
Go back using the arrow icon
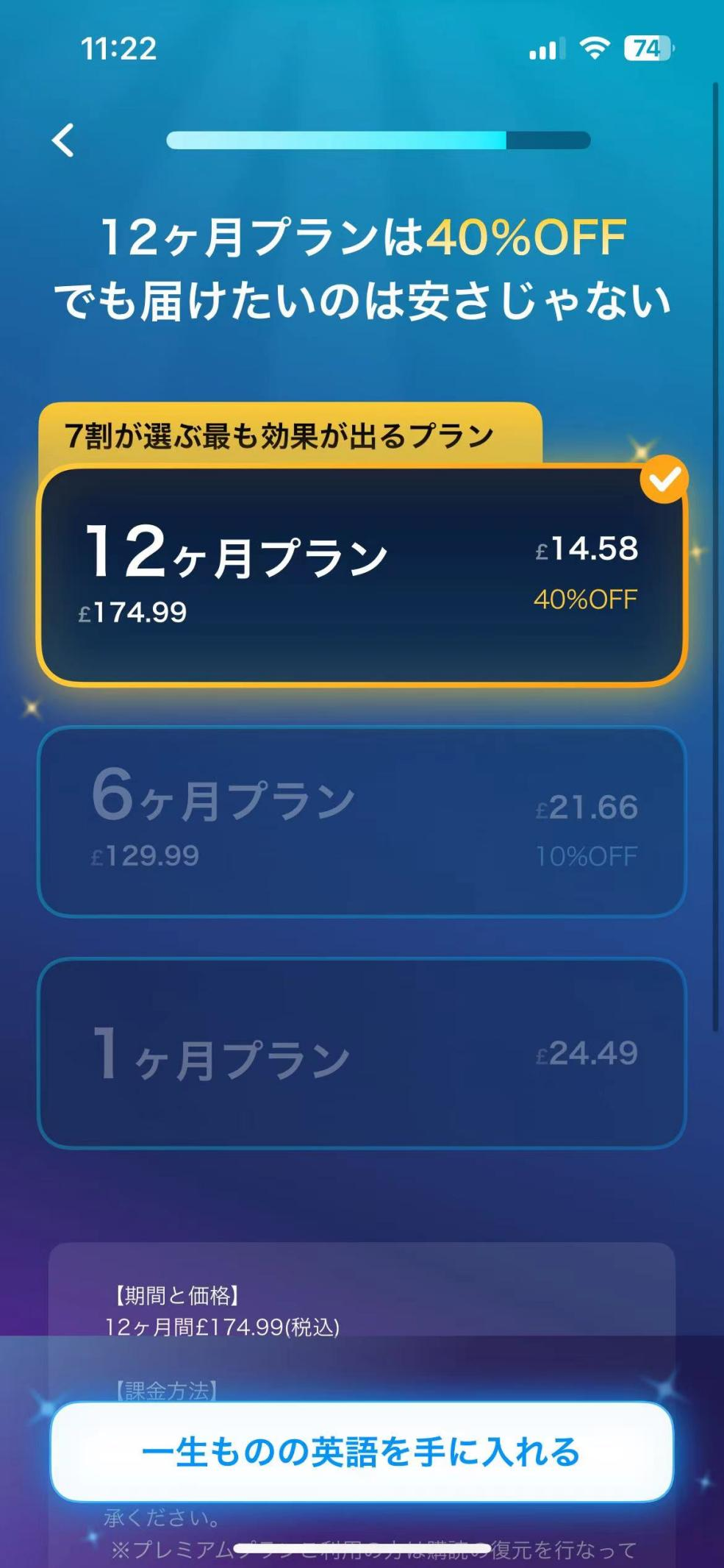point(64,140)
